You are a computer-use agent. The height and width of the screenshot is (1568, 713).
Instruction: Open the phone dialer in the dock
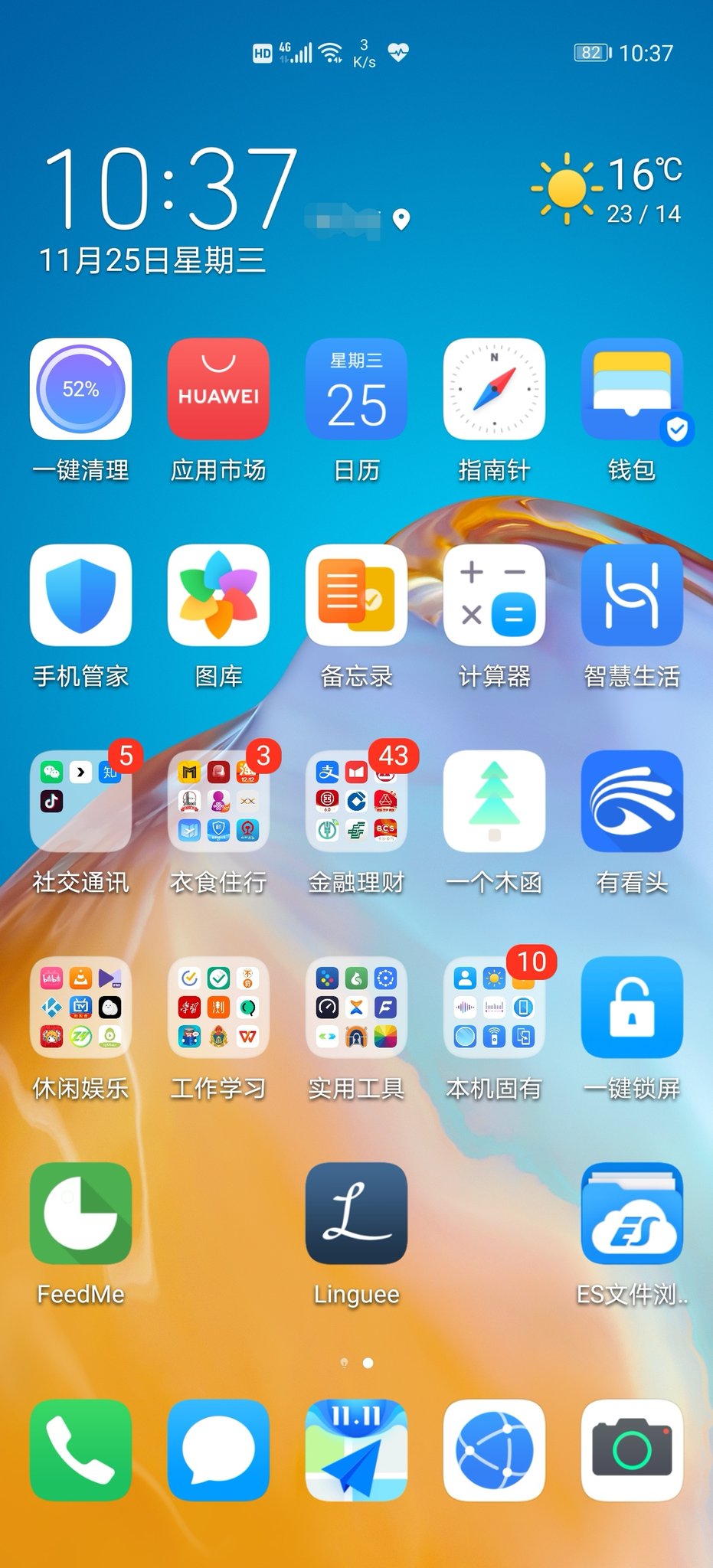(x=80, y=1449)
